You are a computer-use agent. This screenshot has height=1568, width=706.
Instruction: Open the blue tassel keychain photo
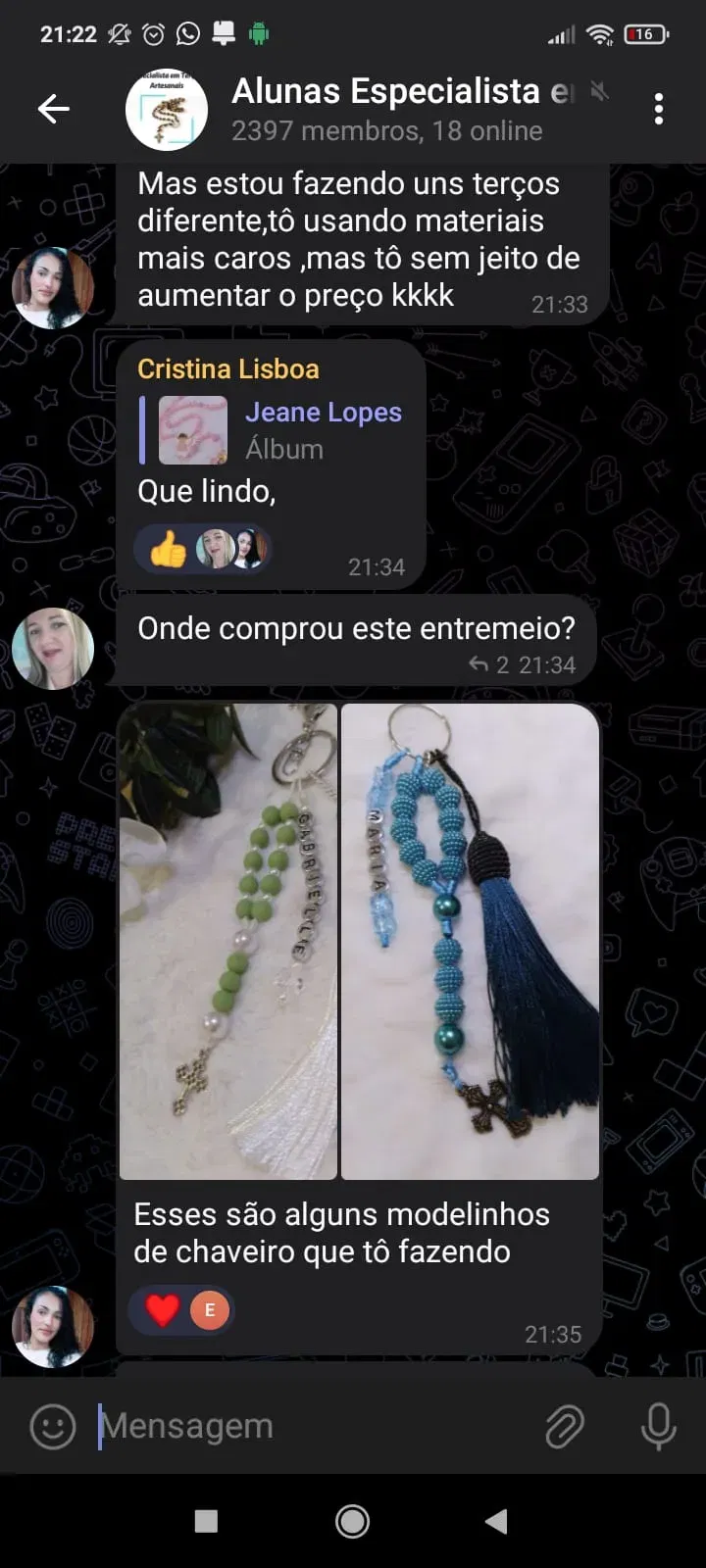pyautogui.click(x=470, y=941)
